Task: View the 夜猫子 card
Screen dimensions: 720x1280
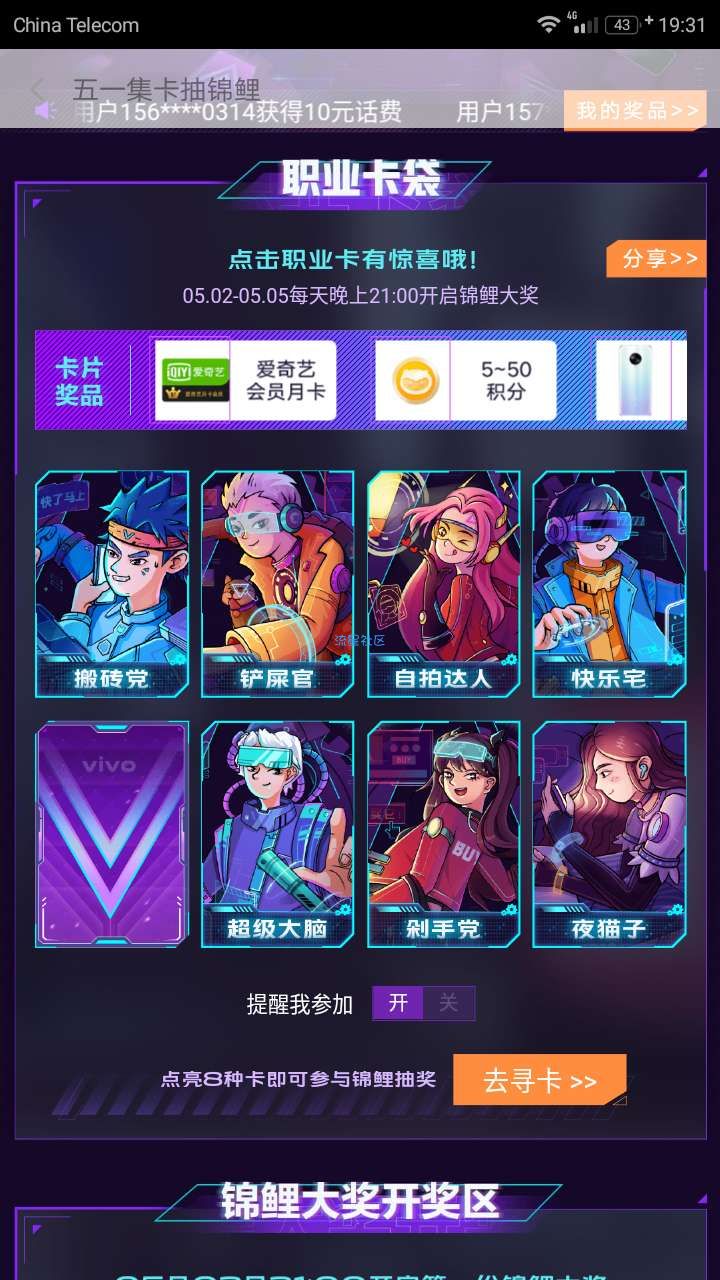Action: [609, 834]
